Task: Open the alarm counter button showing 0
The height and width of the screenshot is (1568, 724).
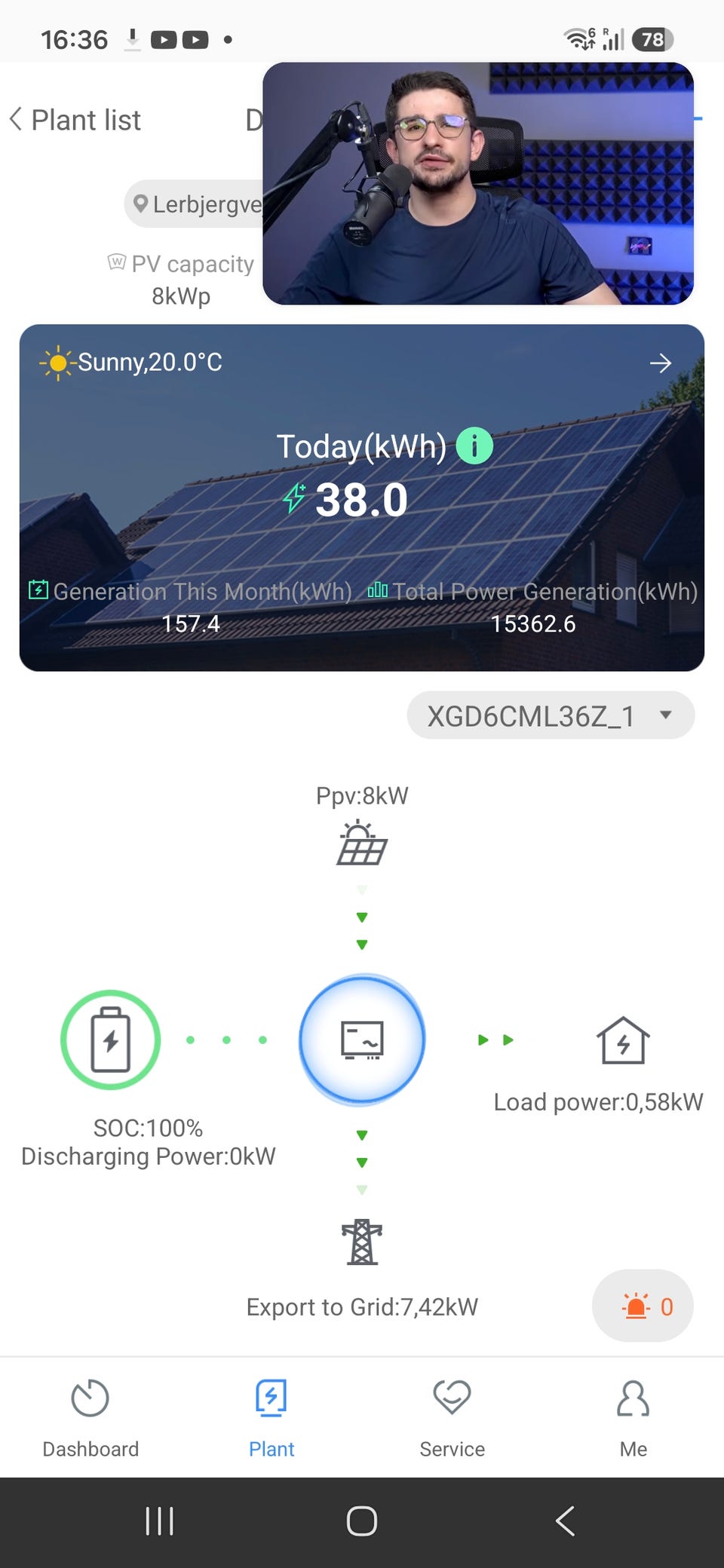Action: click(x=643, y=1306)
